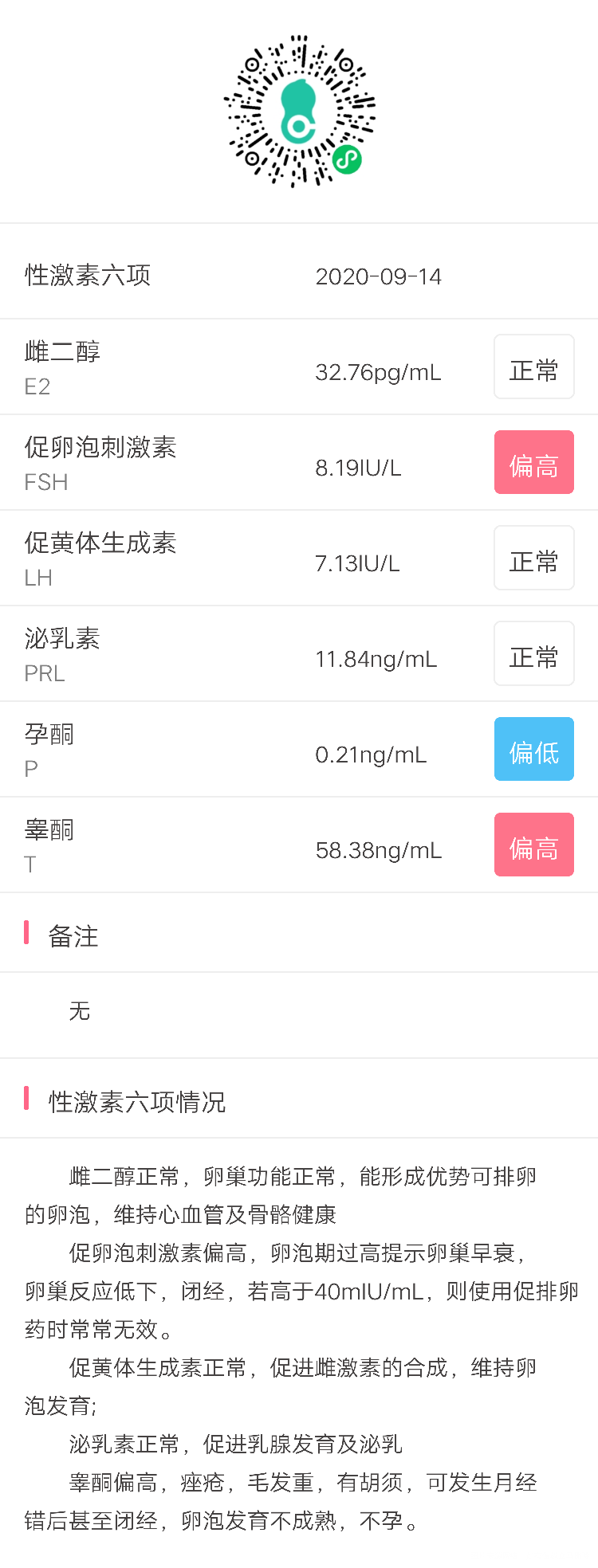598x1568 pixels.
Task: Open the 促黄体生成素 (LH) detail row
Action: click(x=100, y=543)
